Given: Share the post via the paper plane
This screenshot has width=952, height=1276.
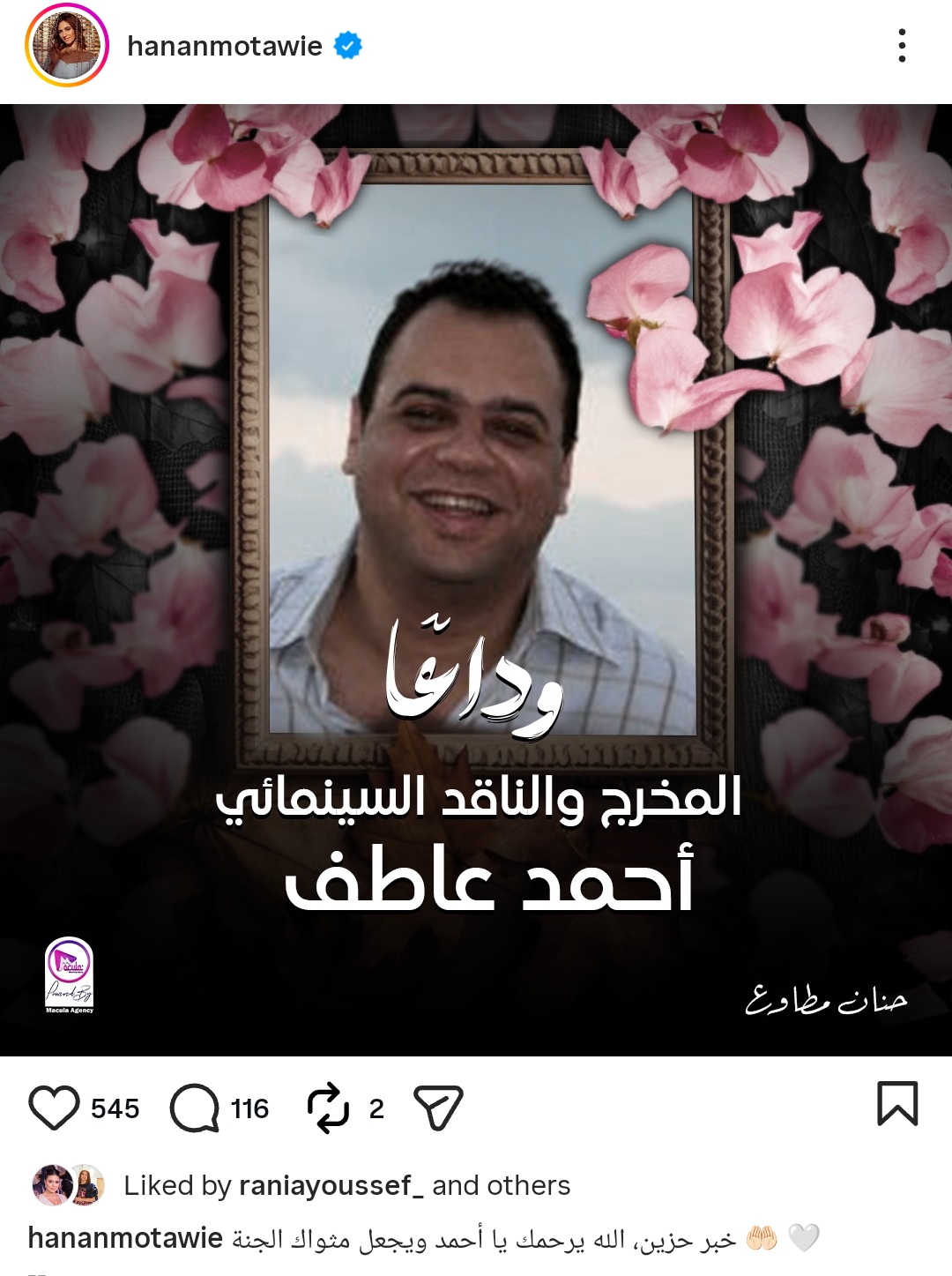Looking at the screenshot, I should click(x=438, y=1108).
